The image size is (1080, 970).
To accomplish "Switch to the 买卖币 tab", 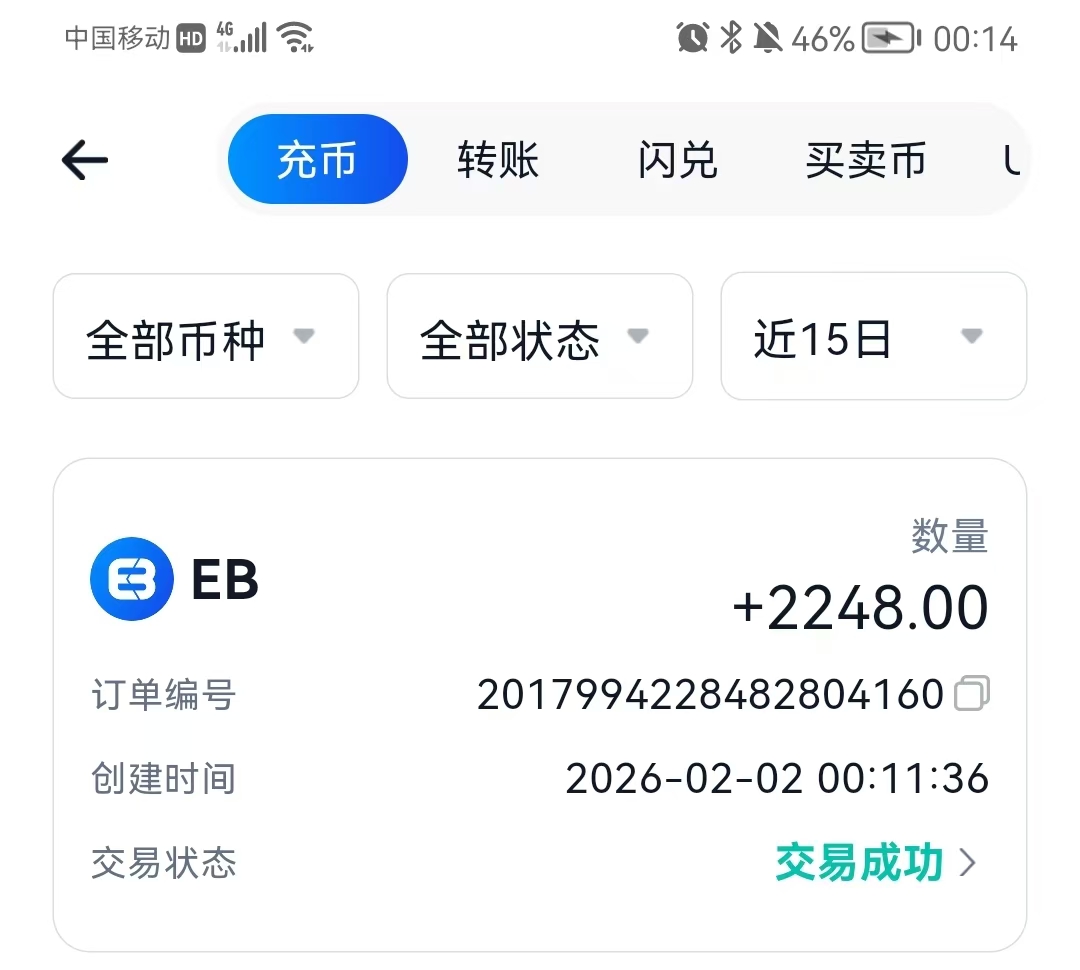I will click(x=866, y=160).
